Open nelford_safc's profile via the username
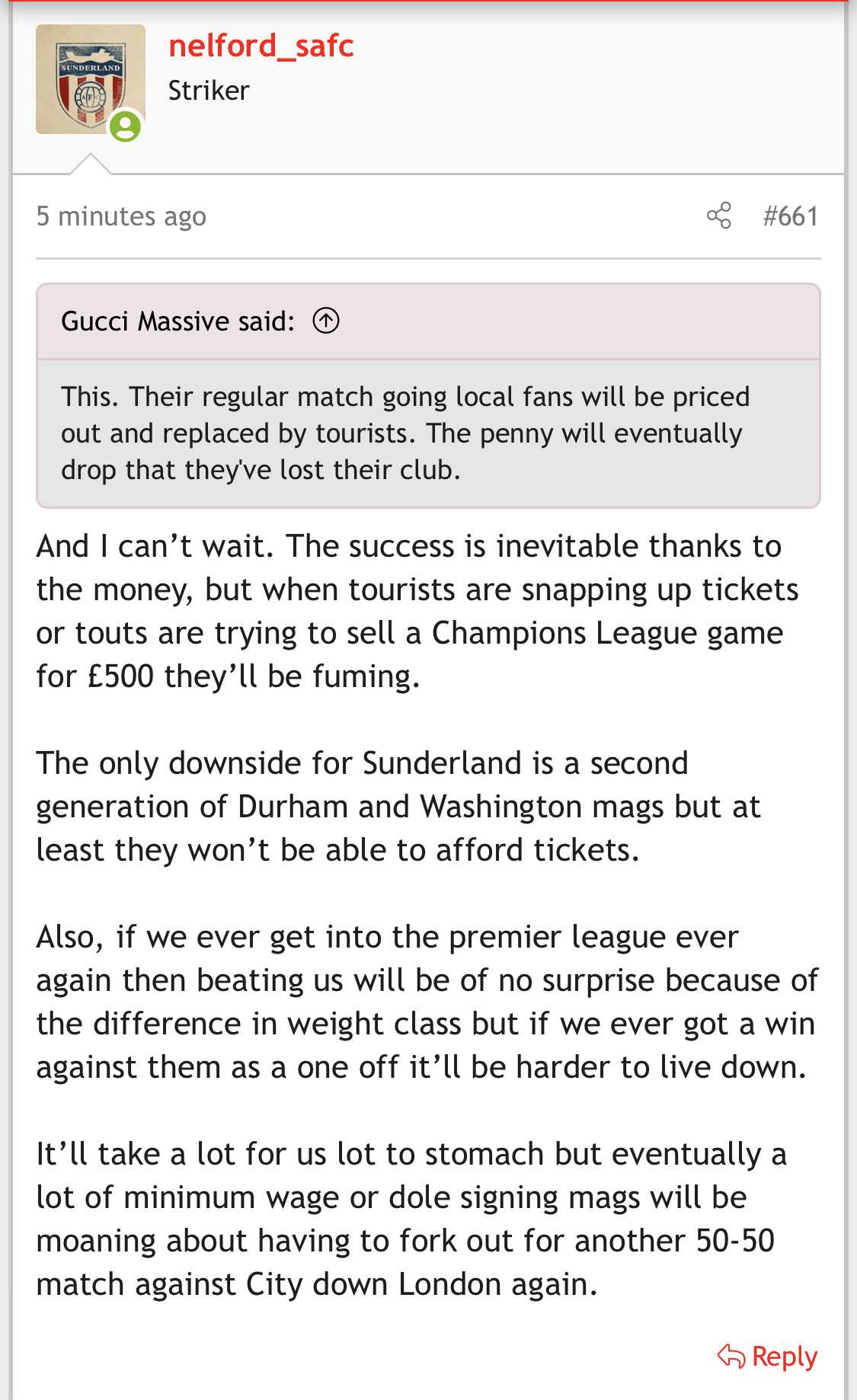 [x=261, y=46]
